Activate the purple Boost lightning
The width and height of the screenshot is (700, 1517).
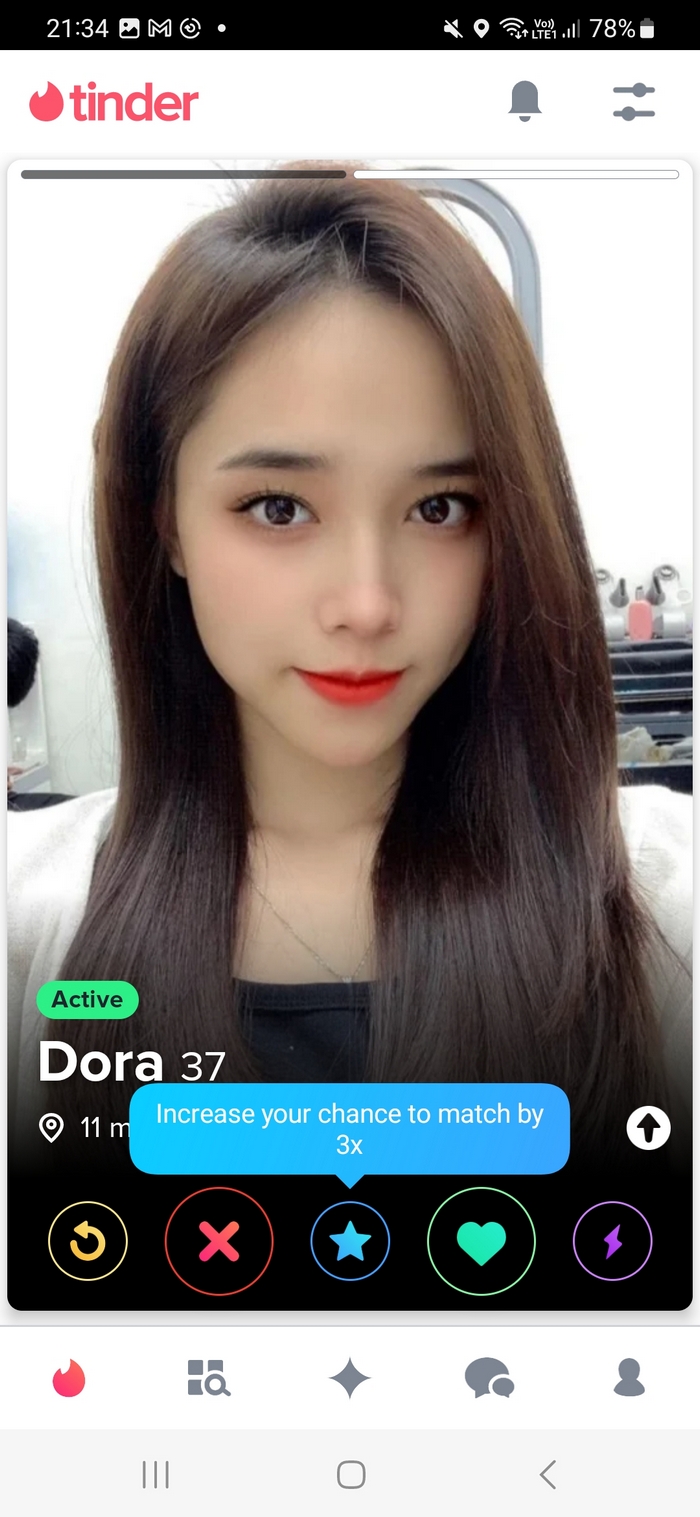click(612, 1241)
